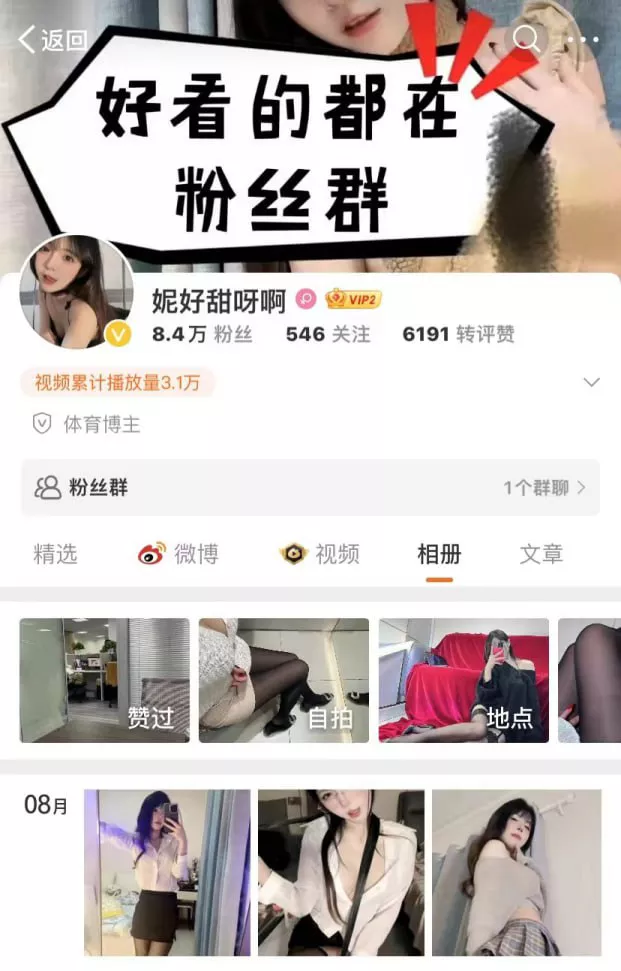Open the 赞过 album

tap(105, 680)
